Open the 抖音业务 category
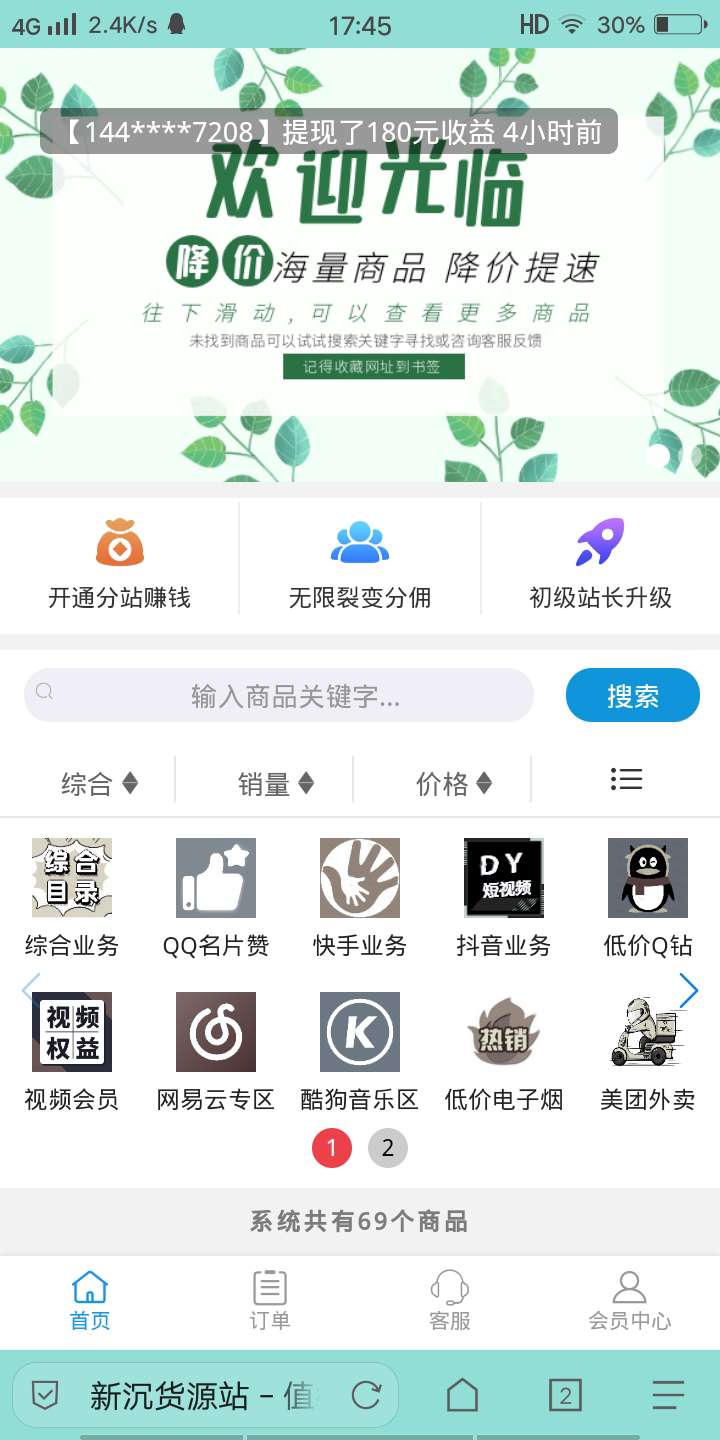 pyautogui.click(x=504, y=896)
